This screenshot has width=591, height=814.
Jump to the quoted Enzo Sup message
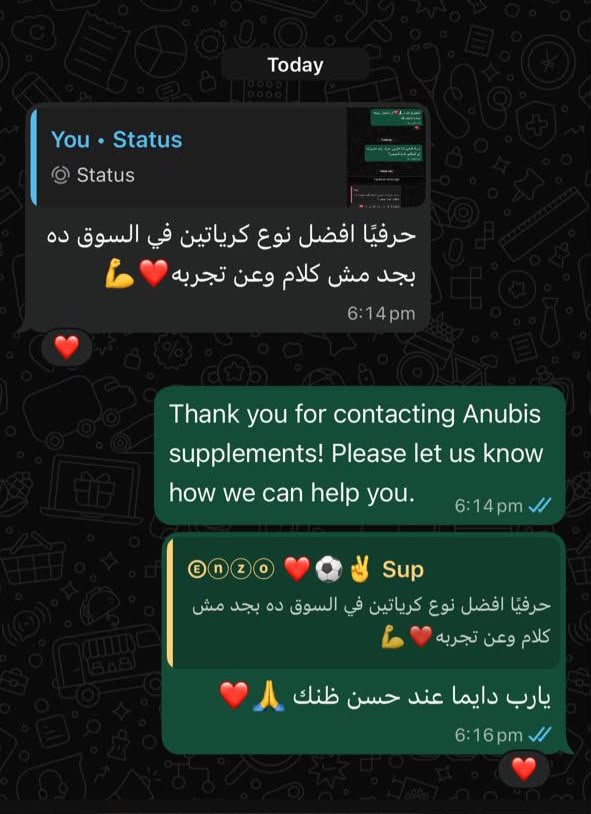[x=366, y=603]
